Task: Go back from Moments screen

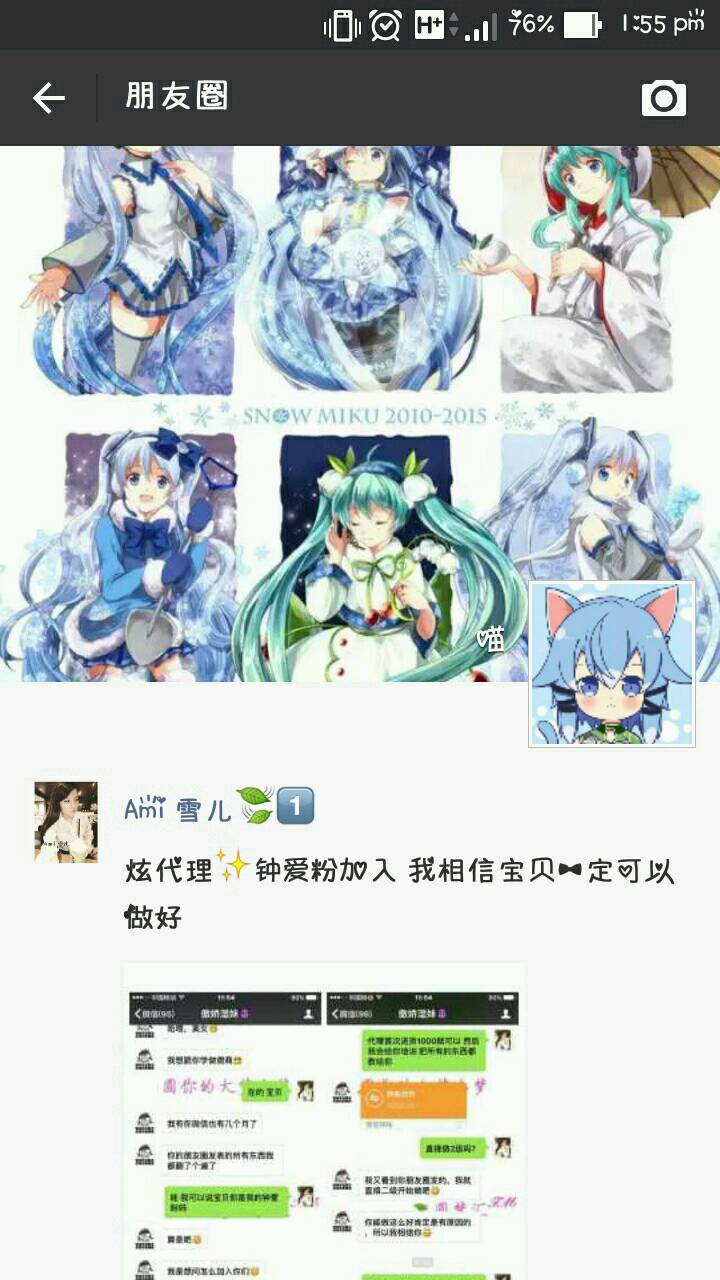Action: point(48,97)
